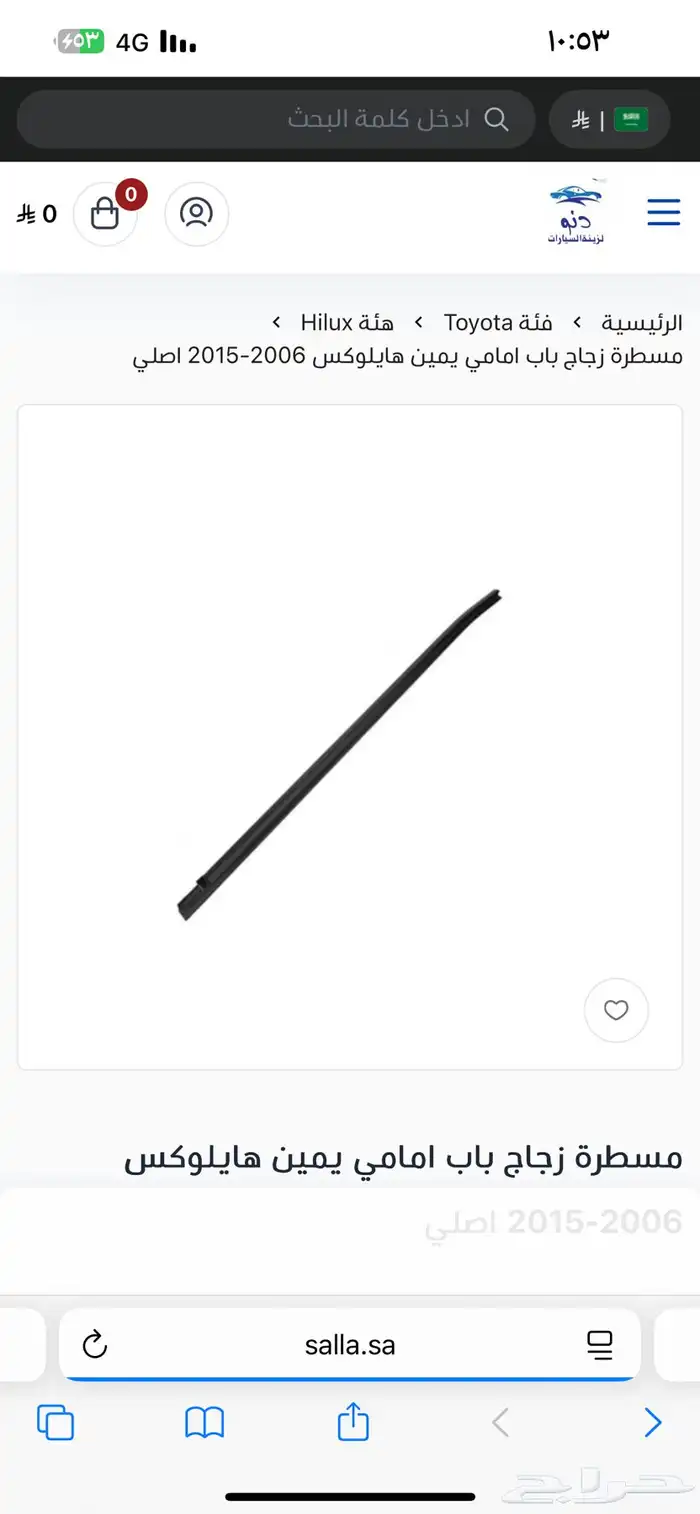Open the hamburger menu
Screen dimensions: 700x1514
[663, 213]
